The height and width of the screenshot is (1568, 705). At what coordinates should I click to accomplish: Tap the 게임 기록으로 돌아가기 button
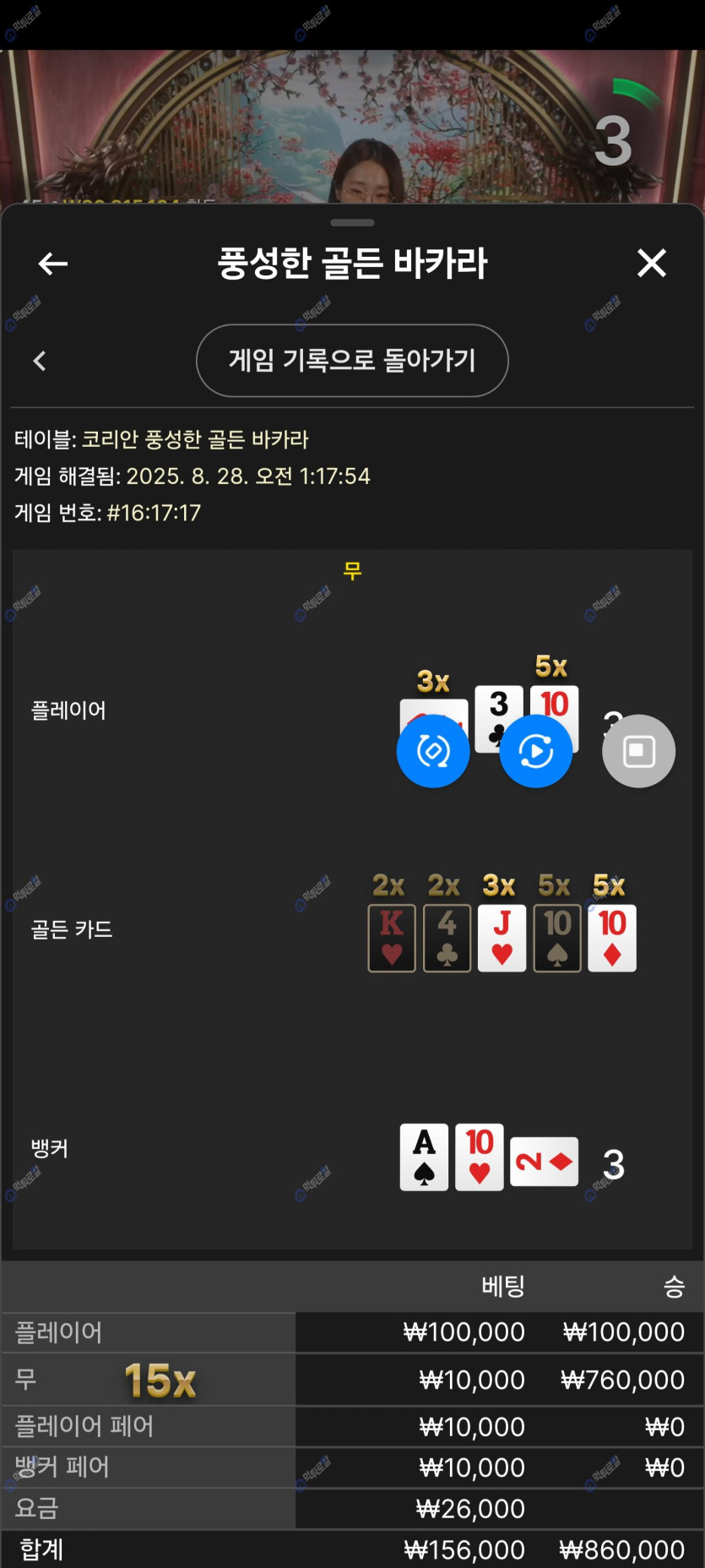pos(352,361)
